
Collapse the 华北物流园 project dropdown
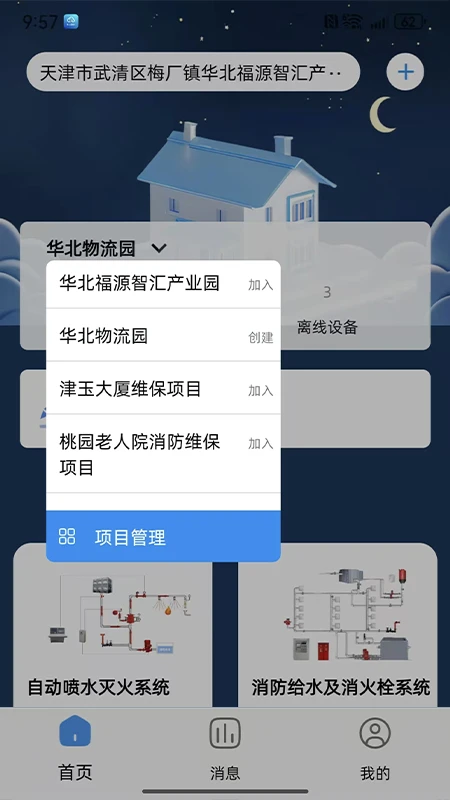tap(107, 248)
